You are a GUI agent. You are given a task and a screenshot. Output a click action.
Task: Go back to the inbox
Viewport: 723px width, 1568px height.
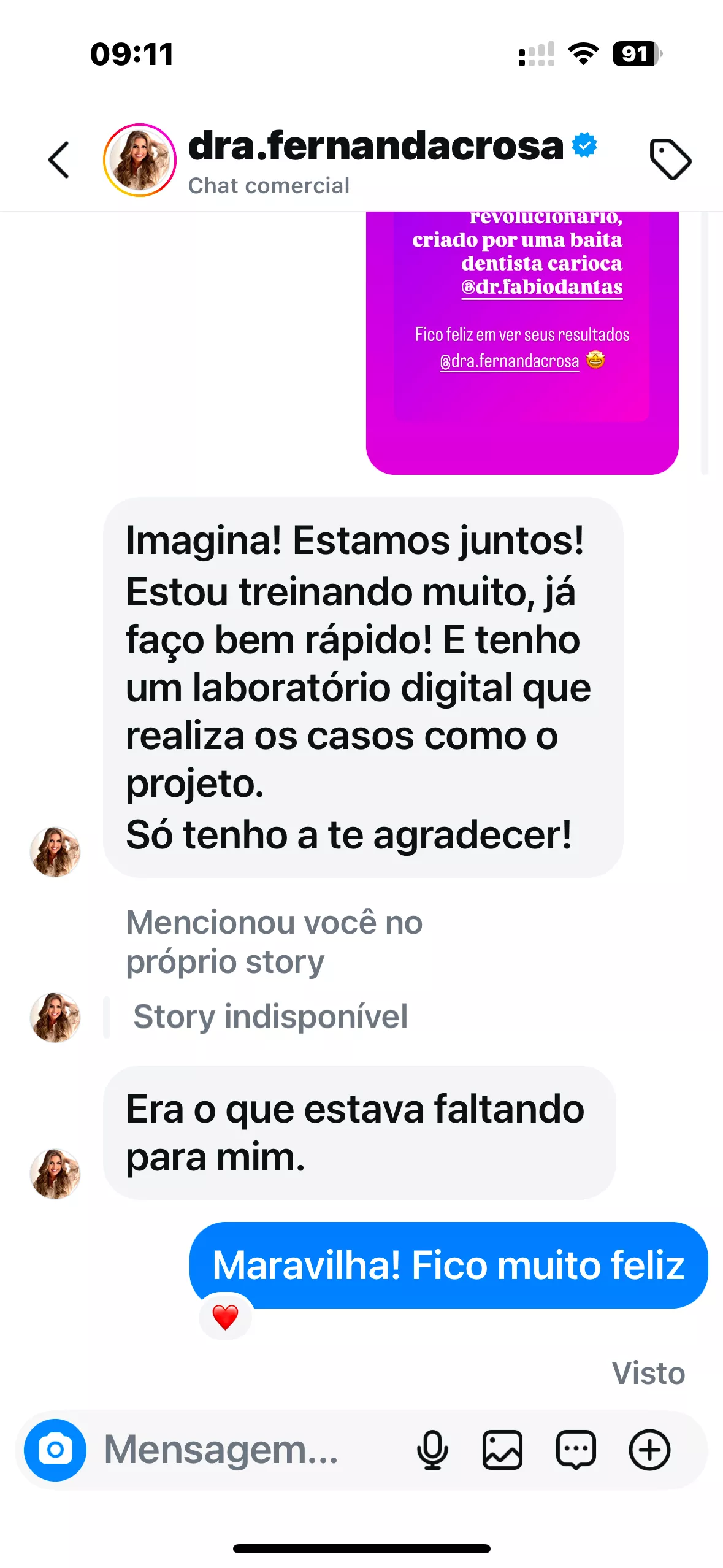(x=59, y=160)
